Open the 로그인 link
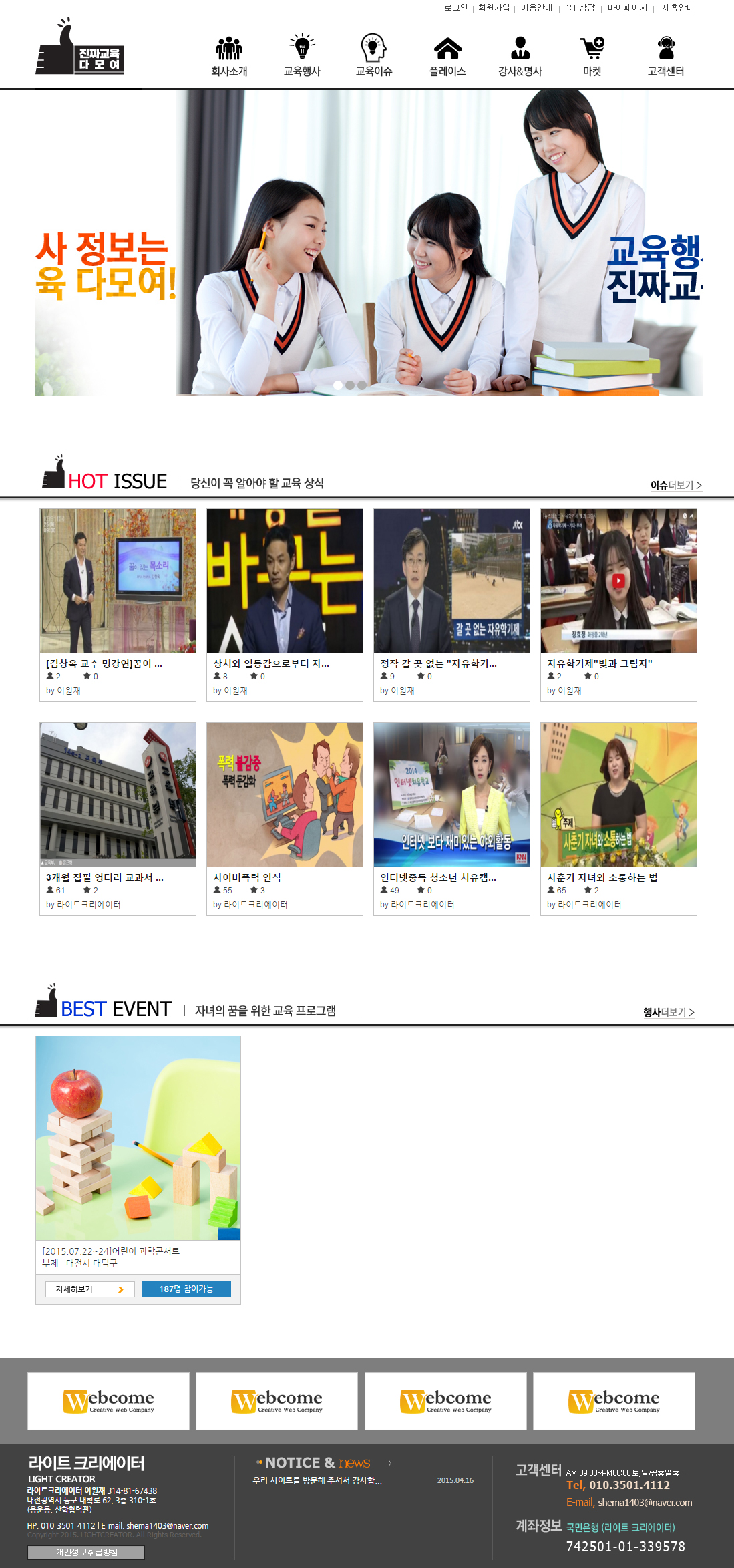The height and width of the screenshot is (1568, 734). pyautogui.click(x=455, y=8)
